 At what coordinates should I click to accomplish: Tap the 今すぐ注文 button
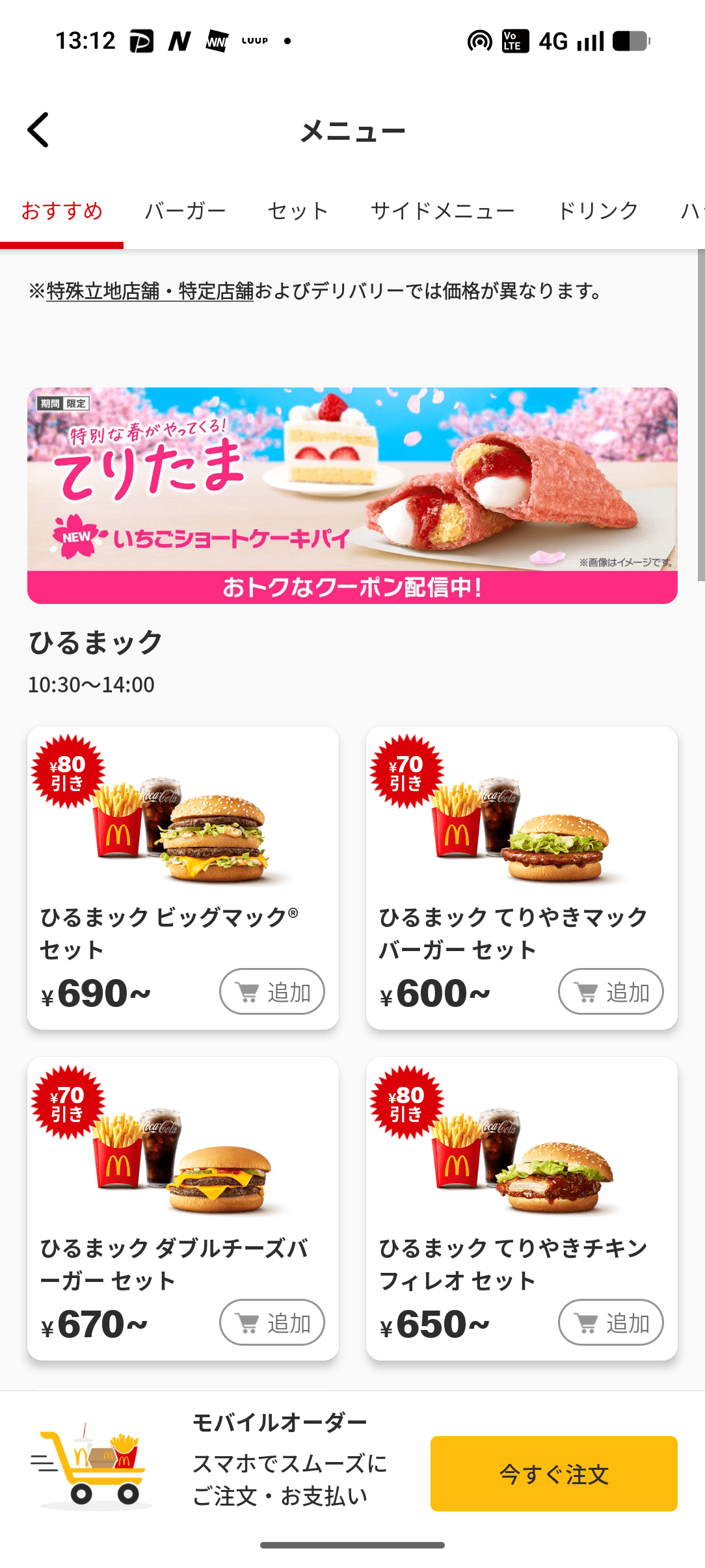tap(553, 1474)
